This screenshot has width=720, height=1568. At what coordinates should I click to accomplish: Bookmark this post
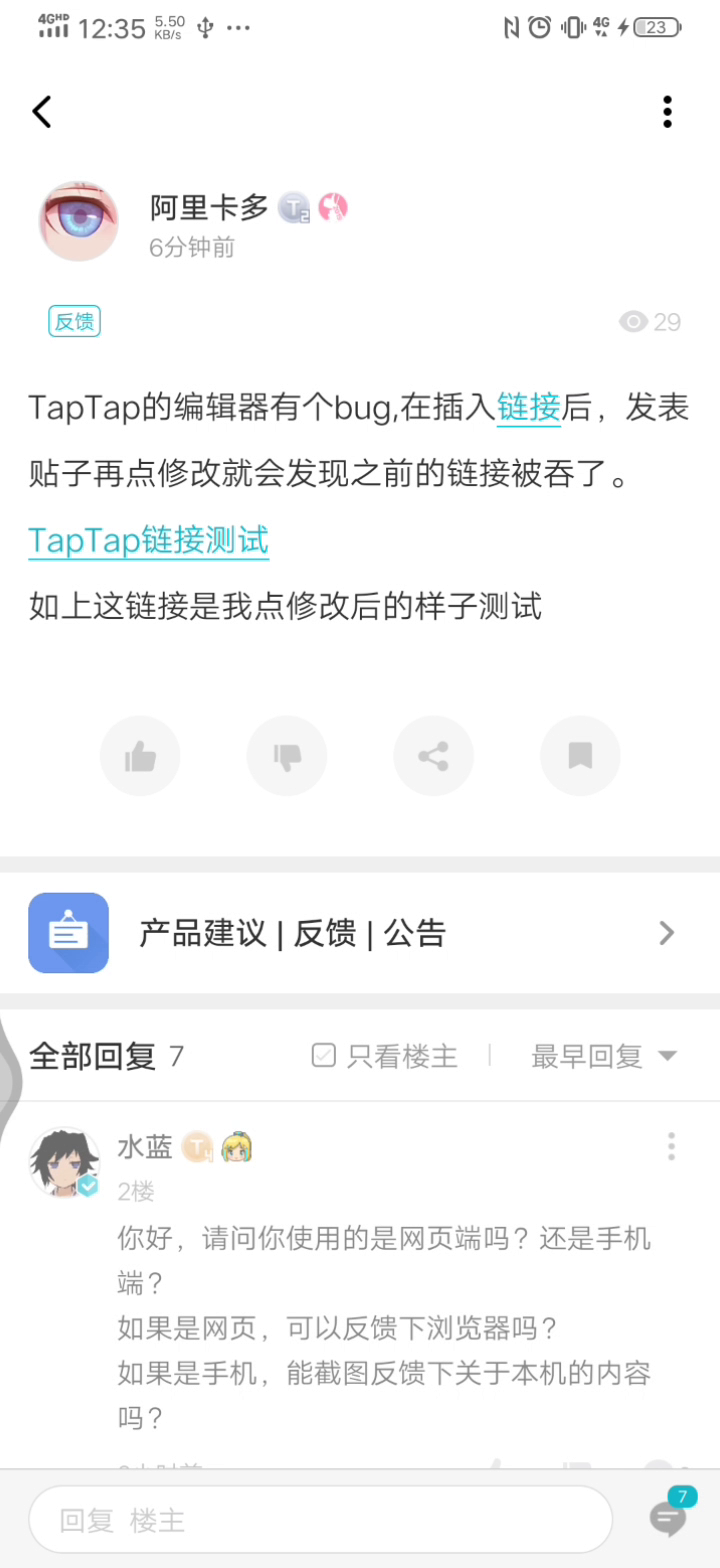[580, 756]
